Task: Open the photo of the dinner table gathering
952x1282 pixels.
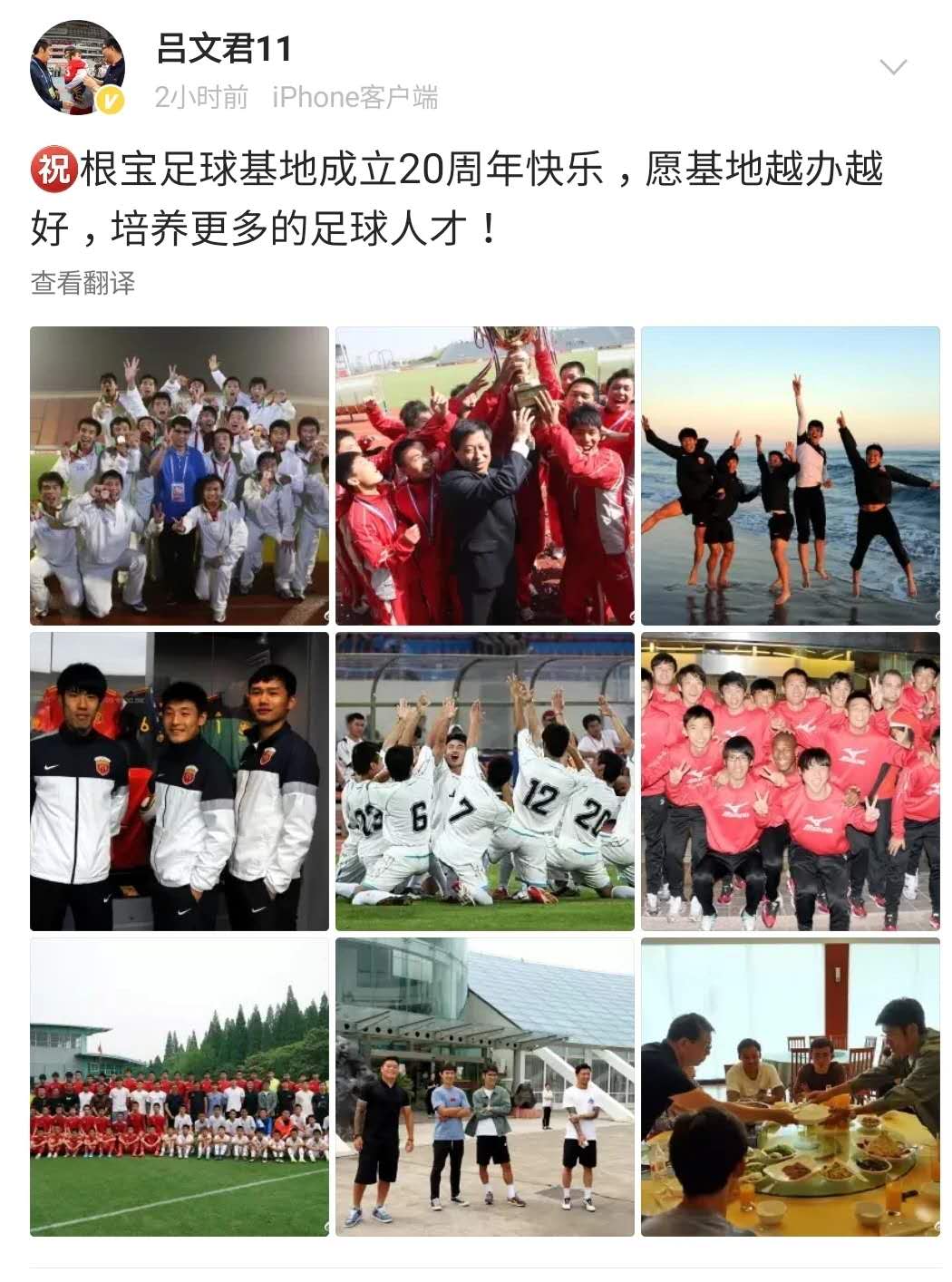Action: (x=790, y=1087)
